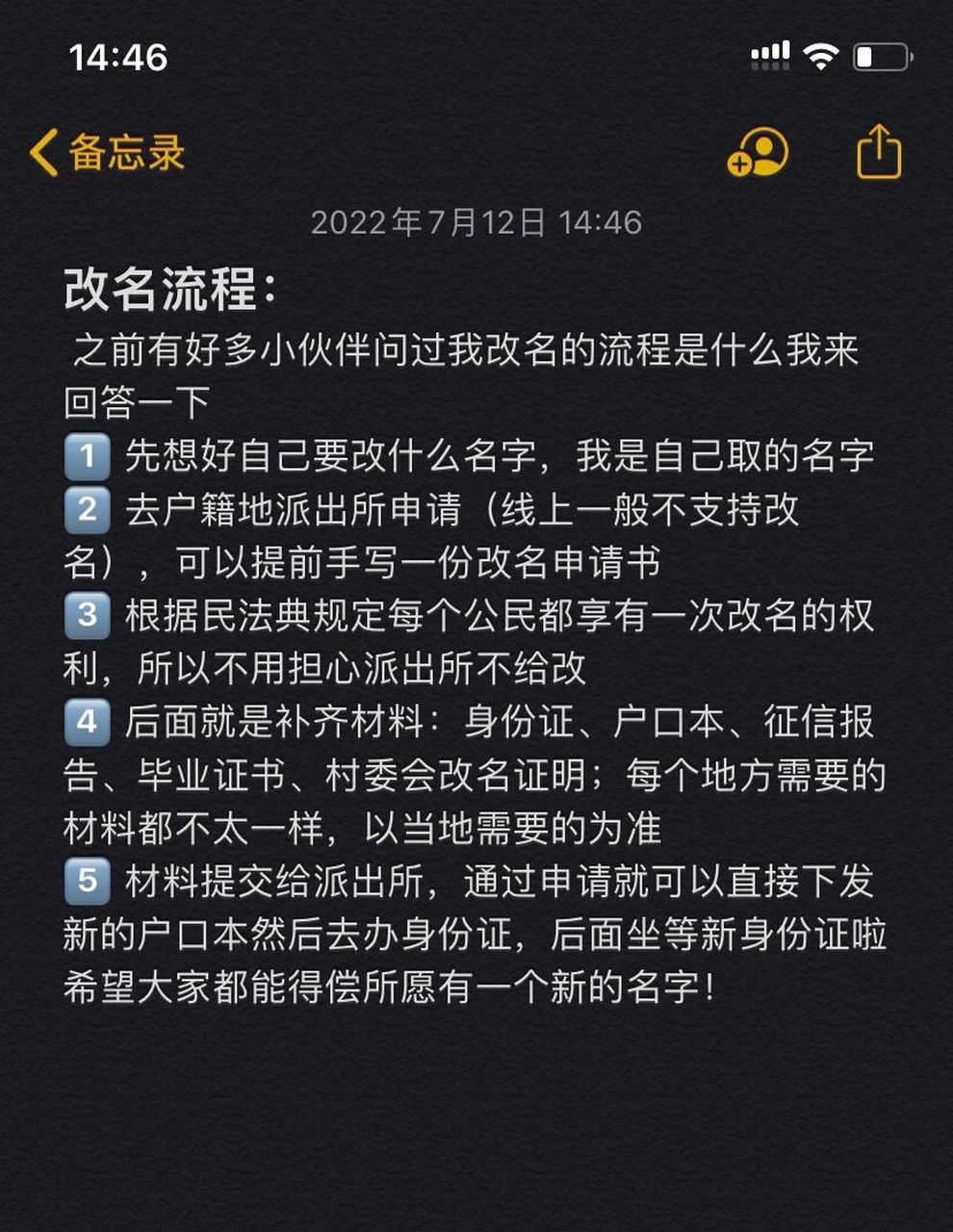Tap the back chevron to 备忘录
The width and height of the screenshot is (953, 1232).
42,154
